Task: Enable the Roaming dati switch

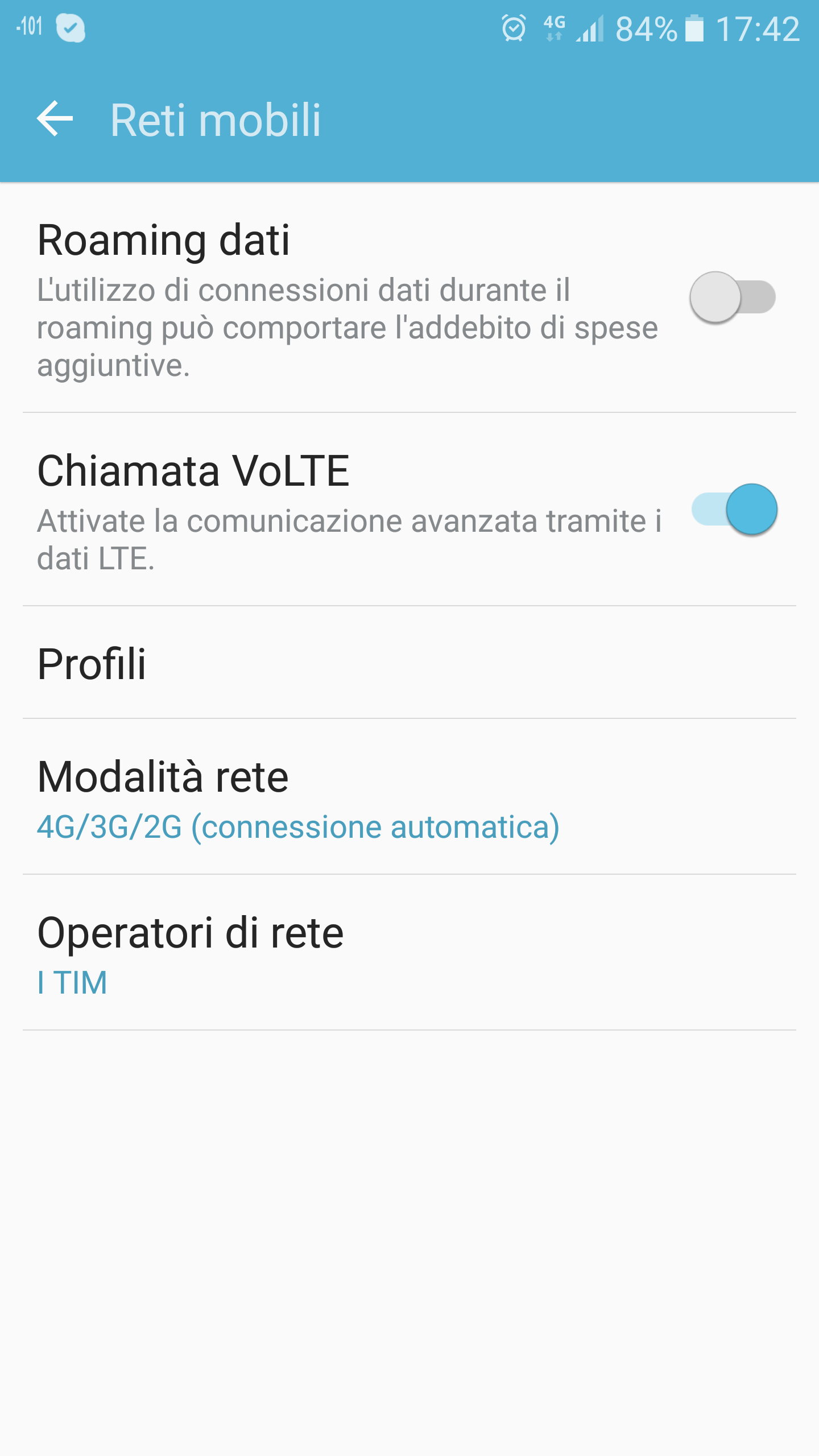Action: coord(733,297)
